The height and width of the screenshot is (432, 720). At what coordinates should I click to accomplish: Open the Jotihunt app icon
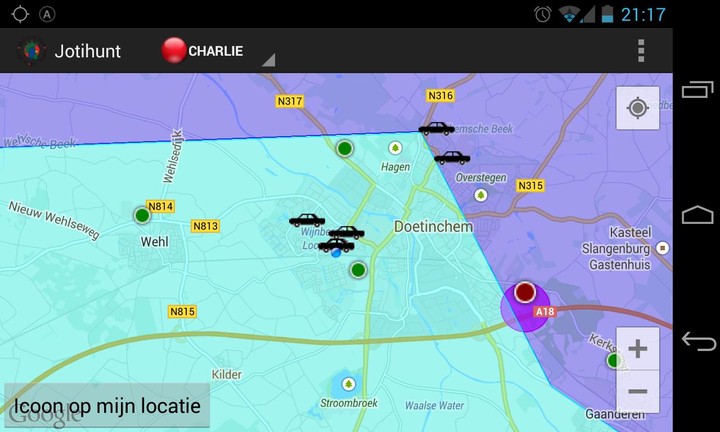tap(30, 51)
